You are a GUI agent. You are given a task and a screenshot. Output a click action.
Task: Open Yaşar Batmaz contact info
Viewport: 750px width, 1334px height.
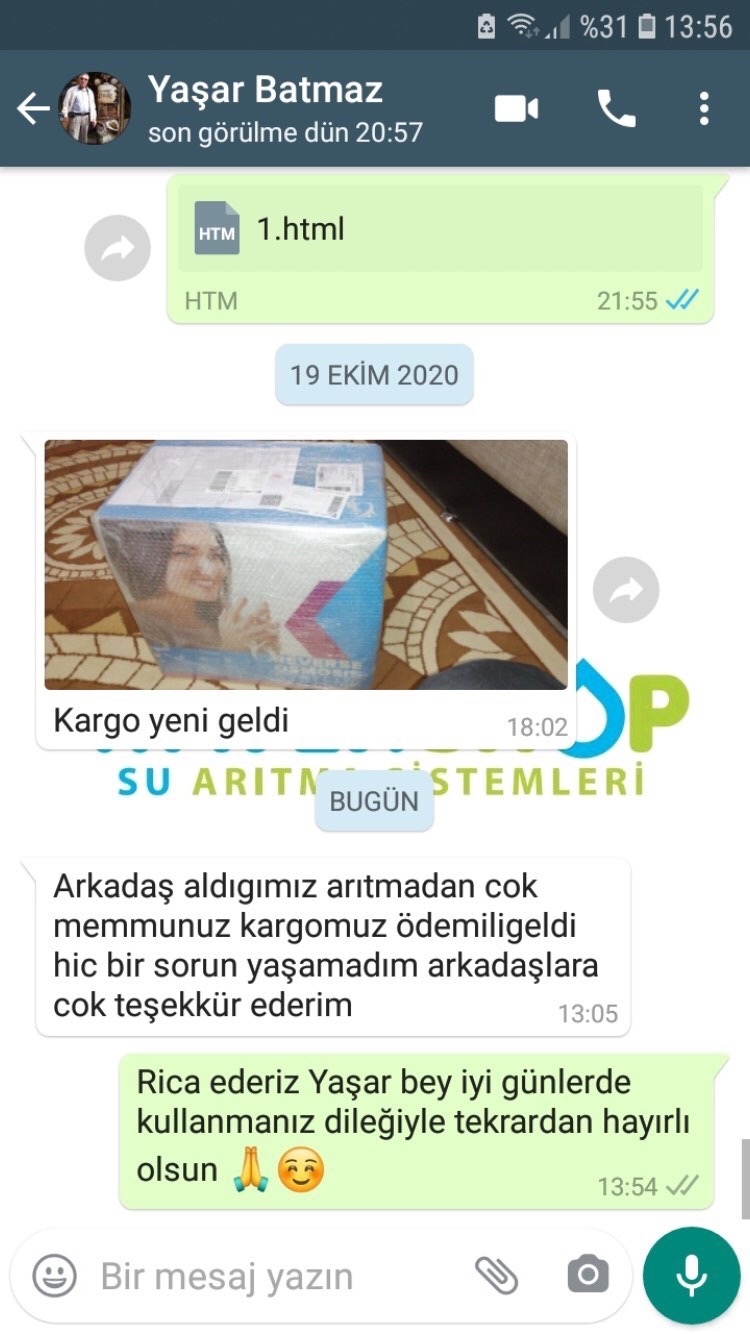click(x=285, y=109)
